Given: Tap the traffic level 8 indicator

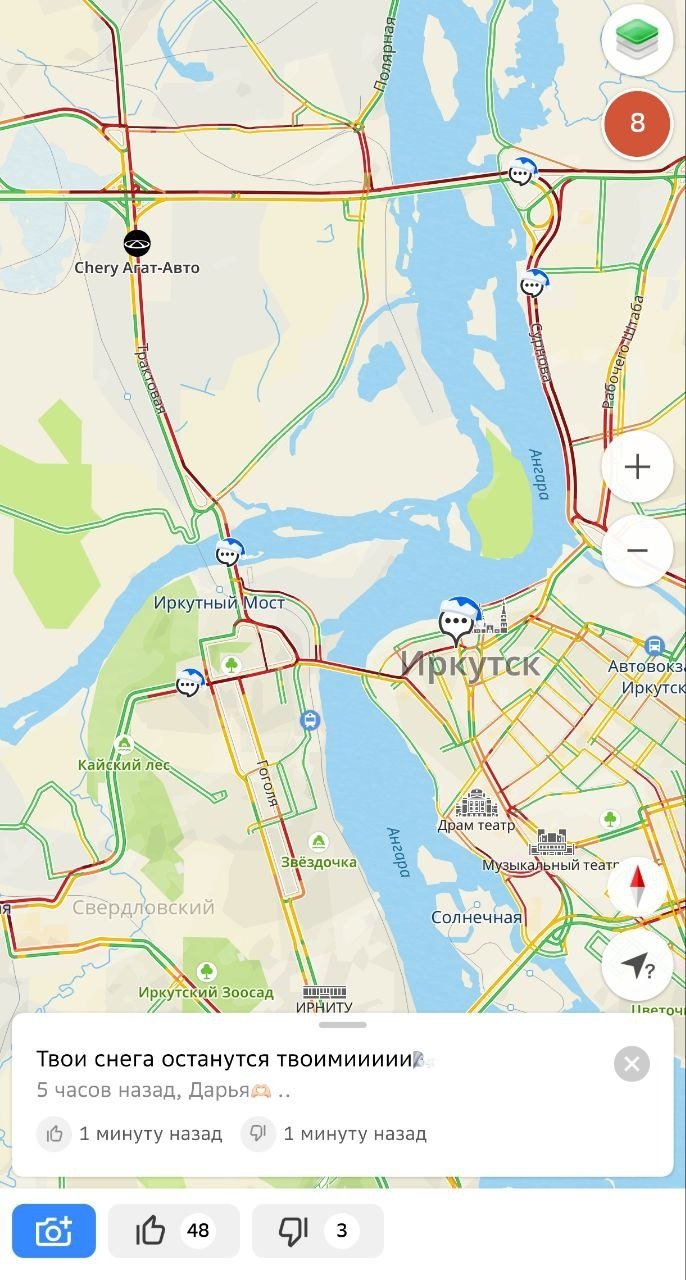Looking at the screenshot, I should tap(637, 124).
